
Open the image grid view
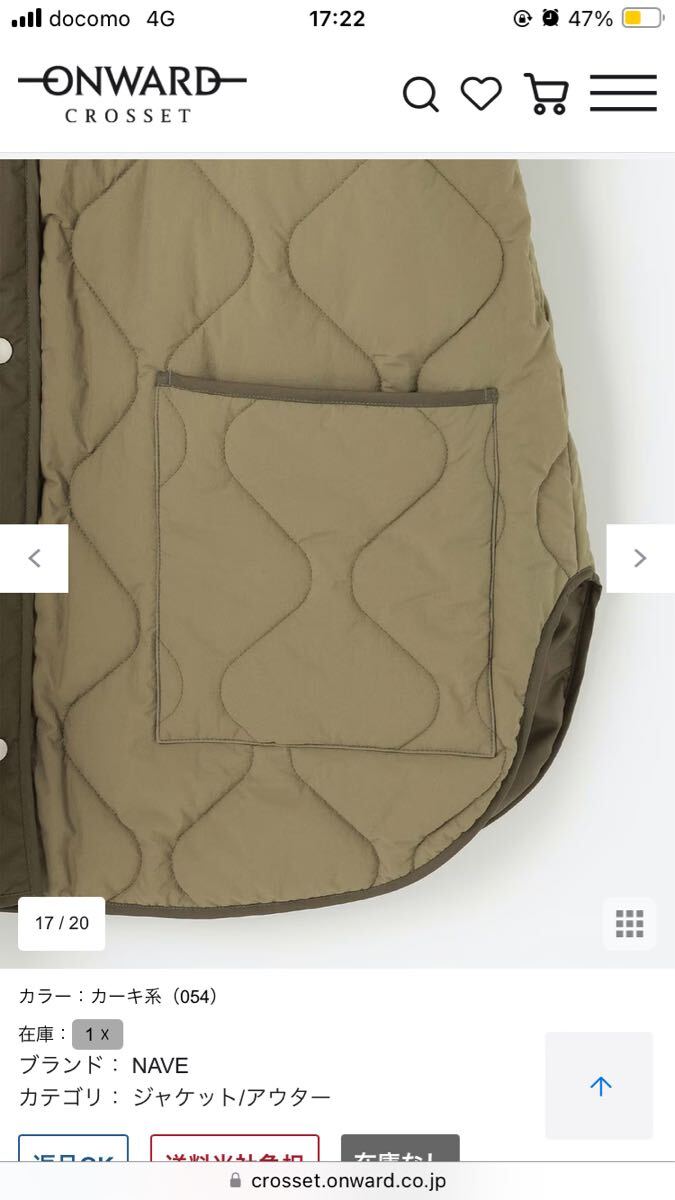click(629, 923)
